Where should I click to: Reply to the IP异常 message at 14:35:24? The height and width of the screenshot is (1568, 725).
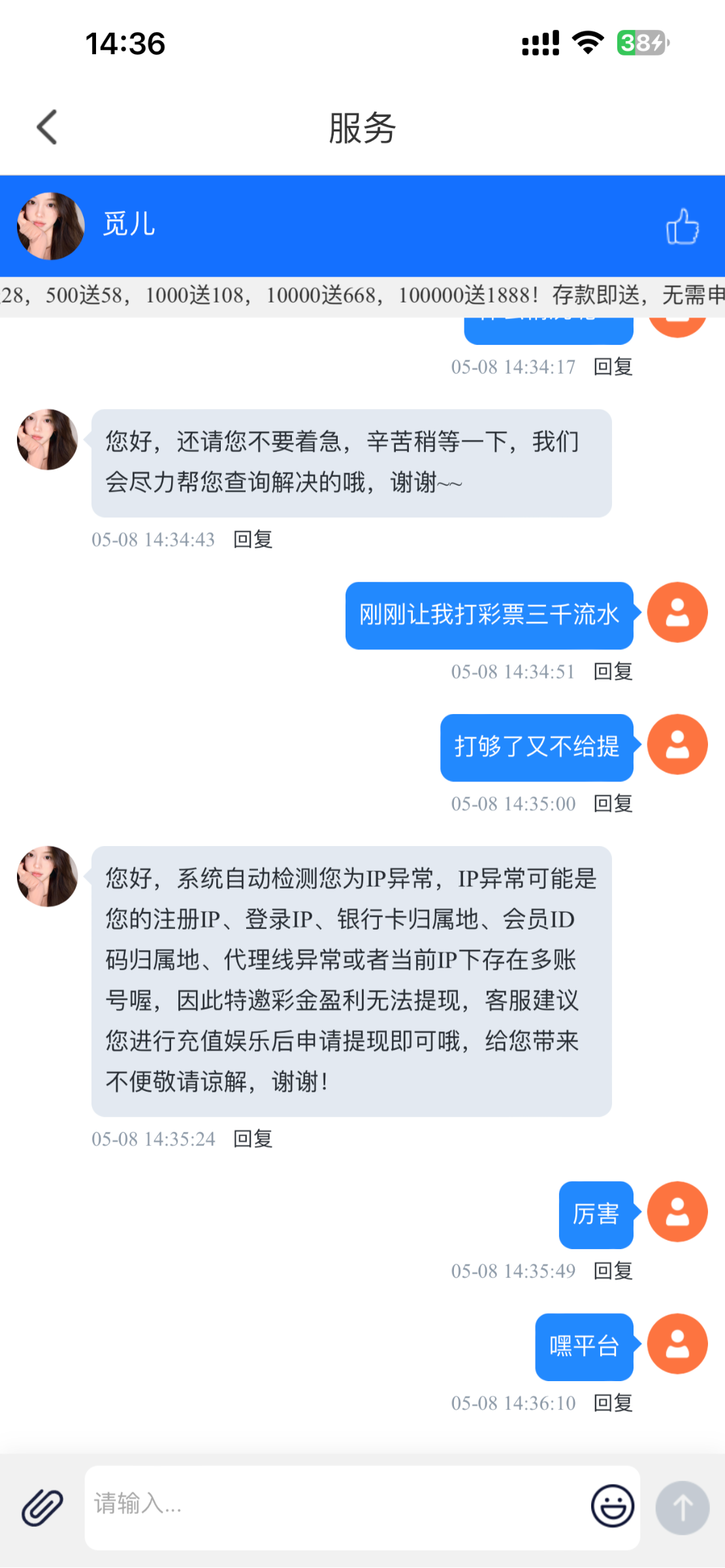tap(253, 1139)
